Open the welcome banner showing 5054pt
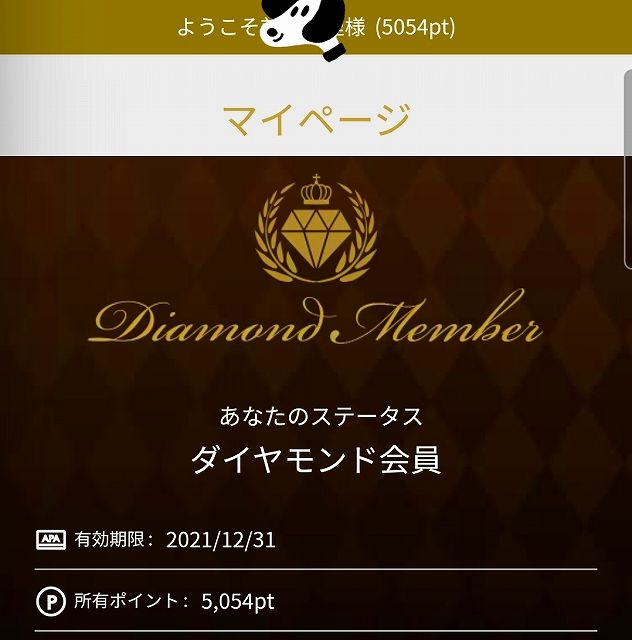 click(x=316, y=27)
